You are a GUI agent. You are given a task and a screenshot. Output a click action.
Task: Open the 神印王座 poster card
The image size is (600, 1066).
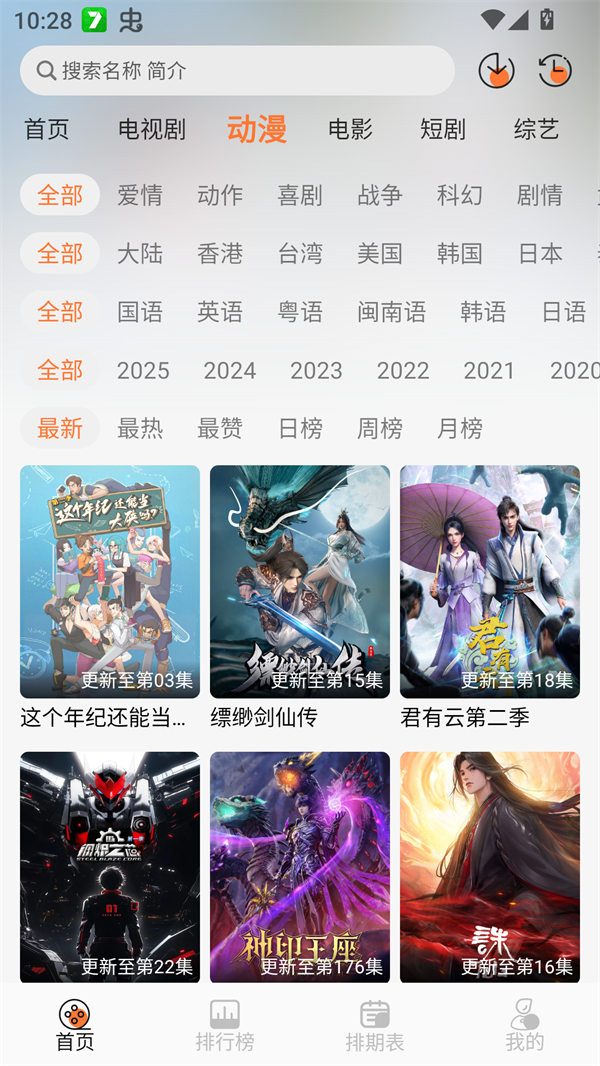(x=300, y=867)
